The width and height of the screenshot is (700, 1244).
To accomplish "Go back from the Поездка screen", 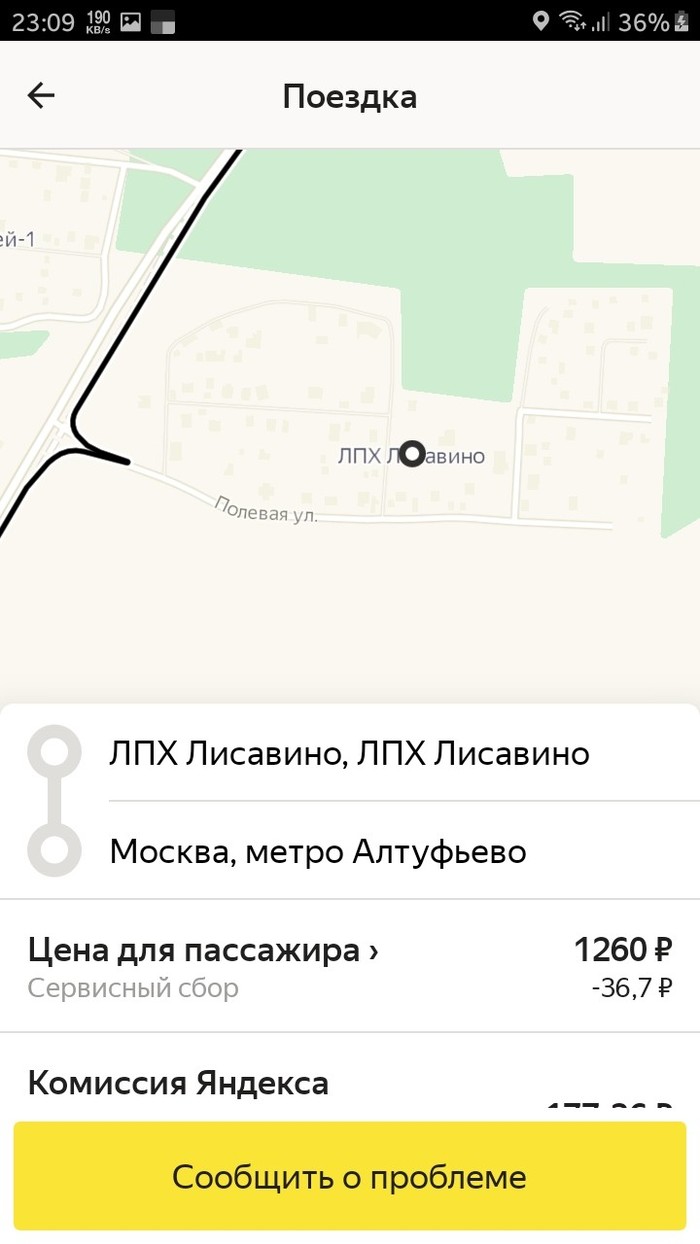I will [x=41, y=96].
